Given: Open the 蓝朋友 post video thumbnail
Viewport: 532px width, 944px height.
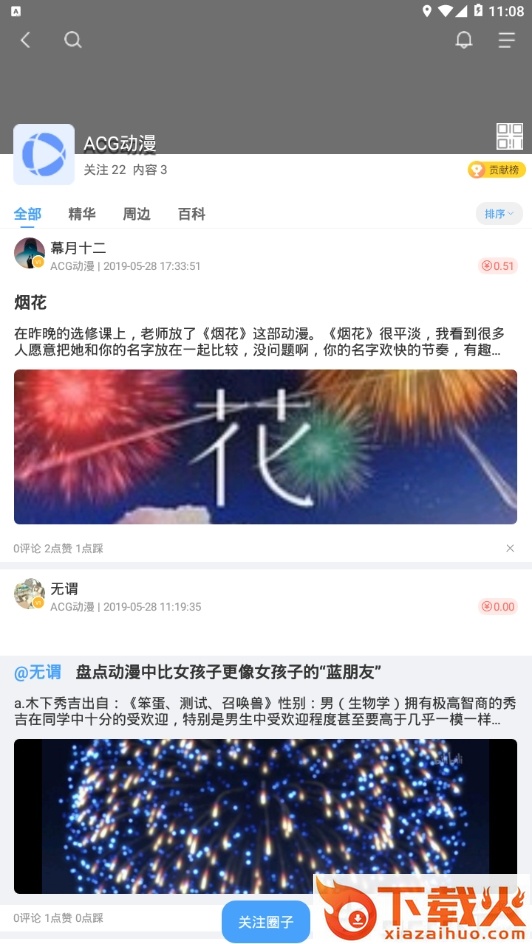Looking at the screenshot, I should tap(265, 816).
